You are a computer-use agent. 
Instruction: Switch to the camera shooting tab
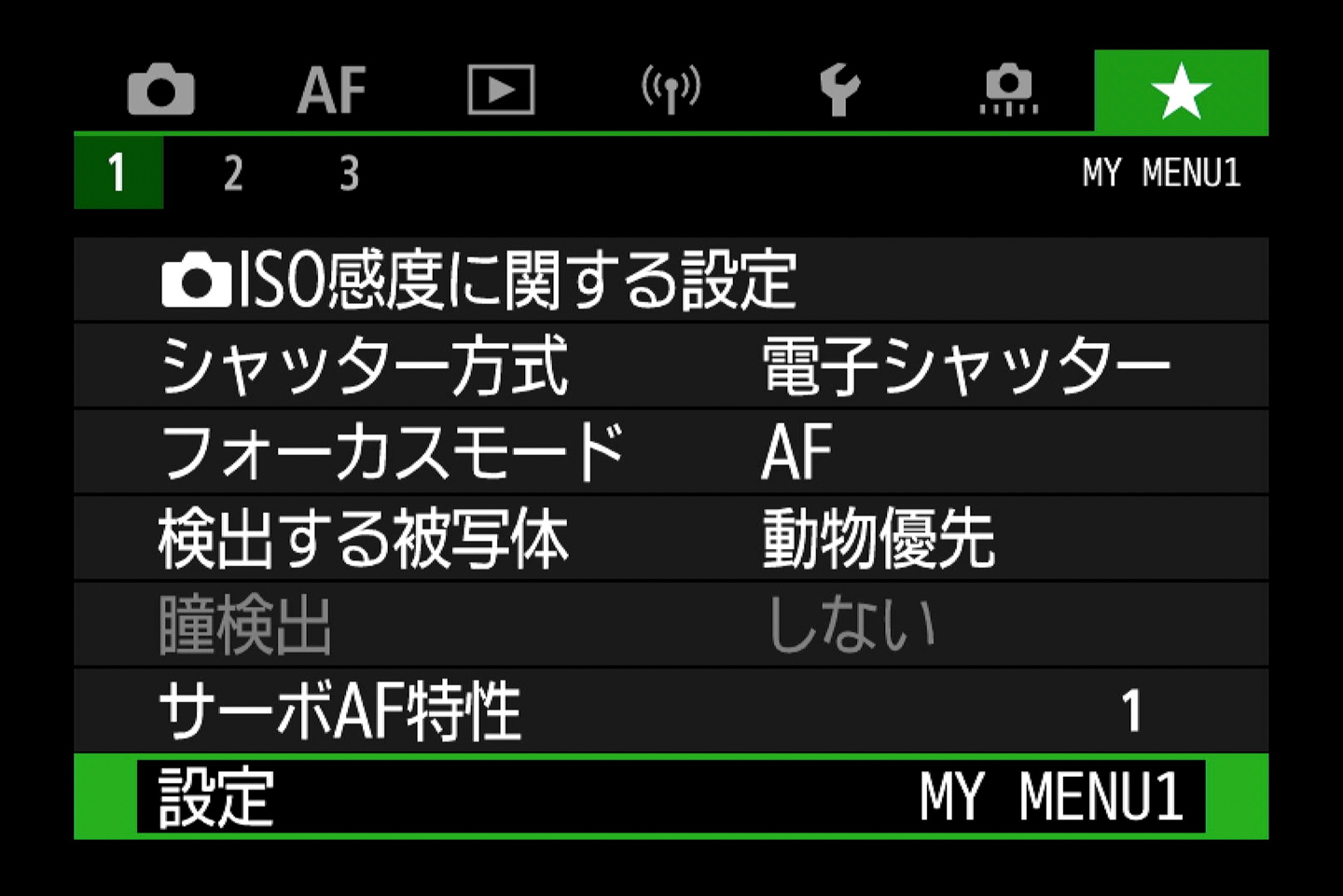point(160,90)
